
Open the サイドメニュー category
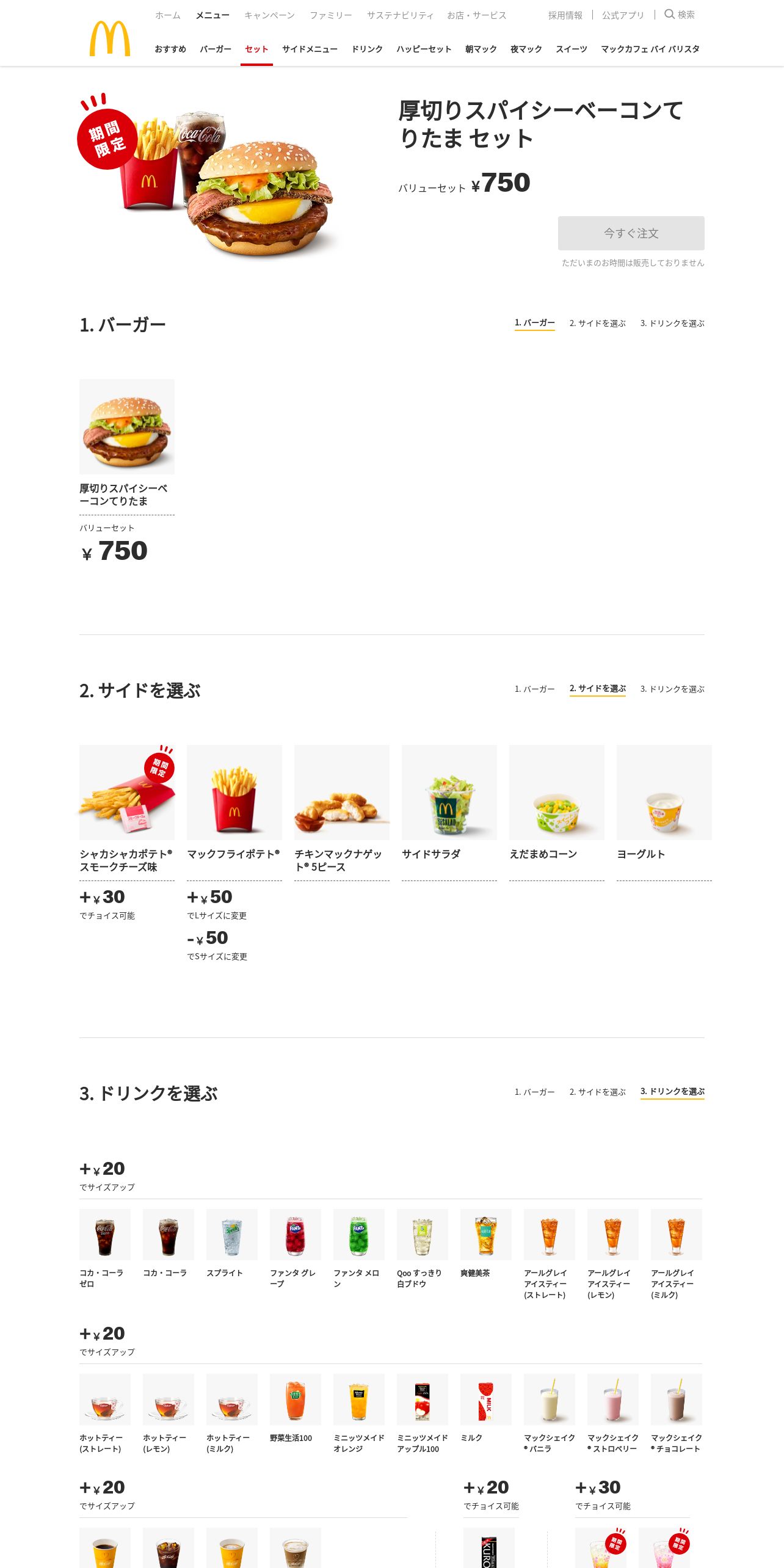coord(310,49)
